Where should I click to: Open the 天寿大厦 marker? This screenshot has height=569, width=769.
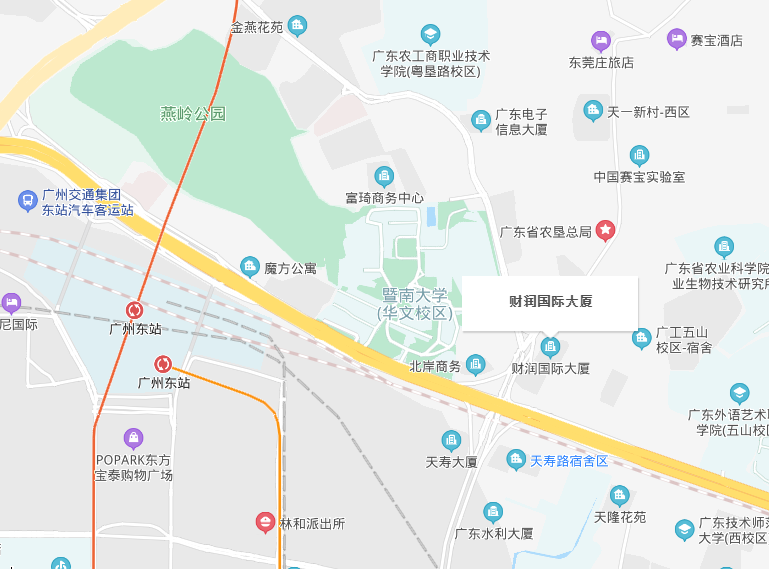click(452, 440)
